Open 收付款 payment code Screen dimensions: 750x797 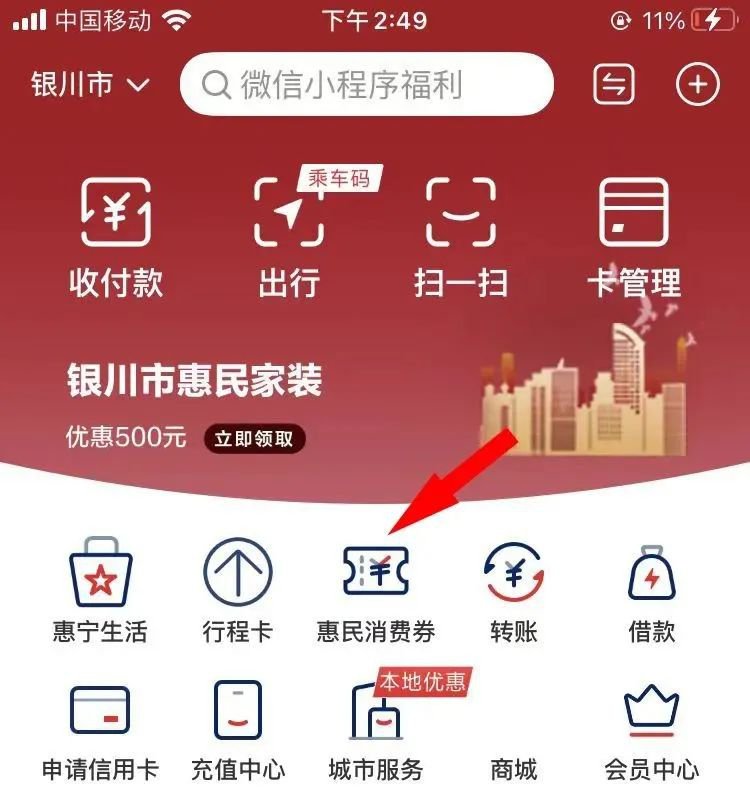(x=116, y=236)
